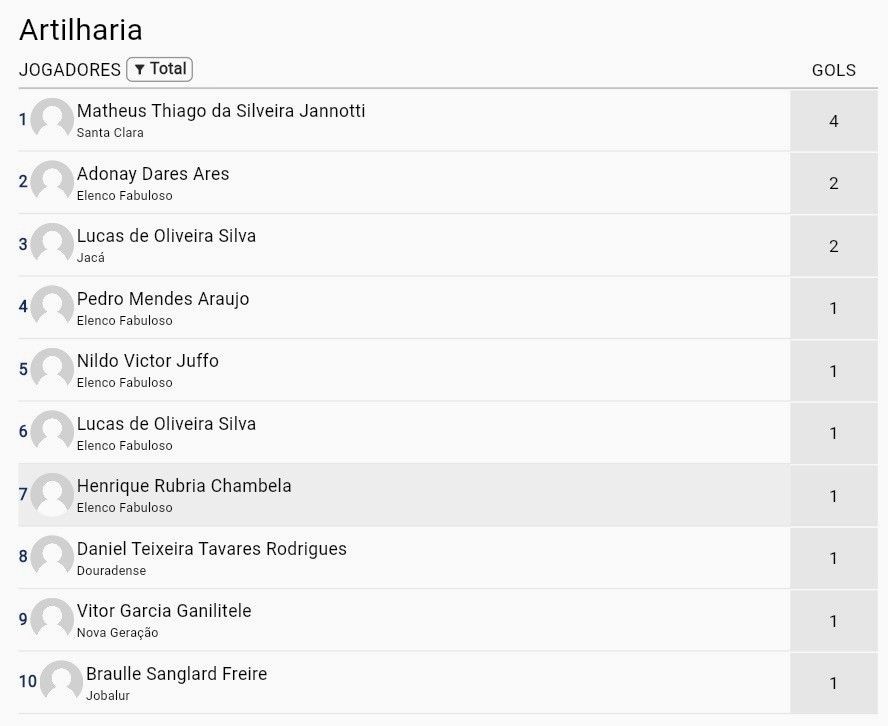Open Lucas de Oliveira Silva of Elenco Fabuloso
This screenshot has height=726, width=888.
448,433
